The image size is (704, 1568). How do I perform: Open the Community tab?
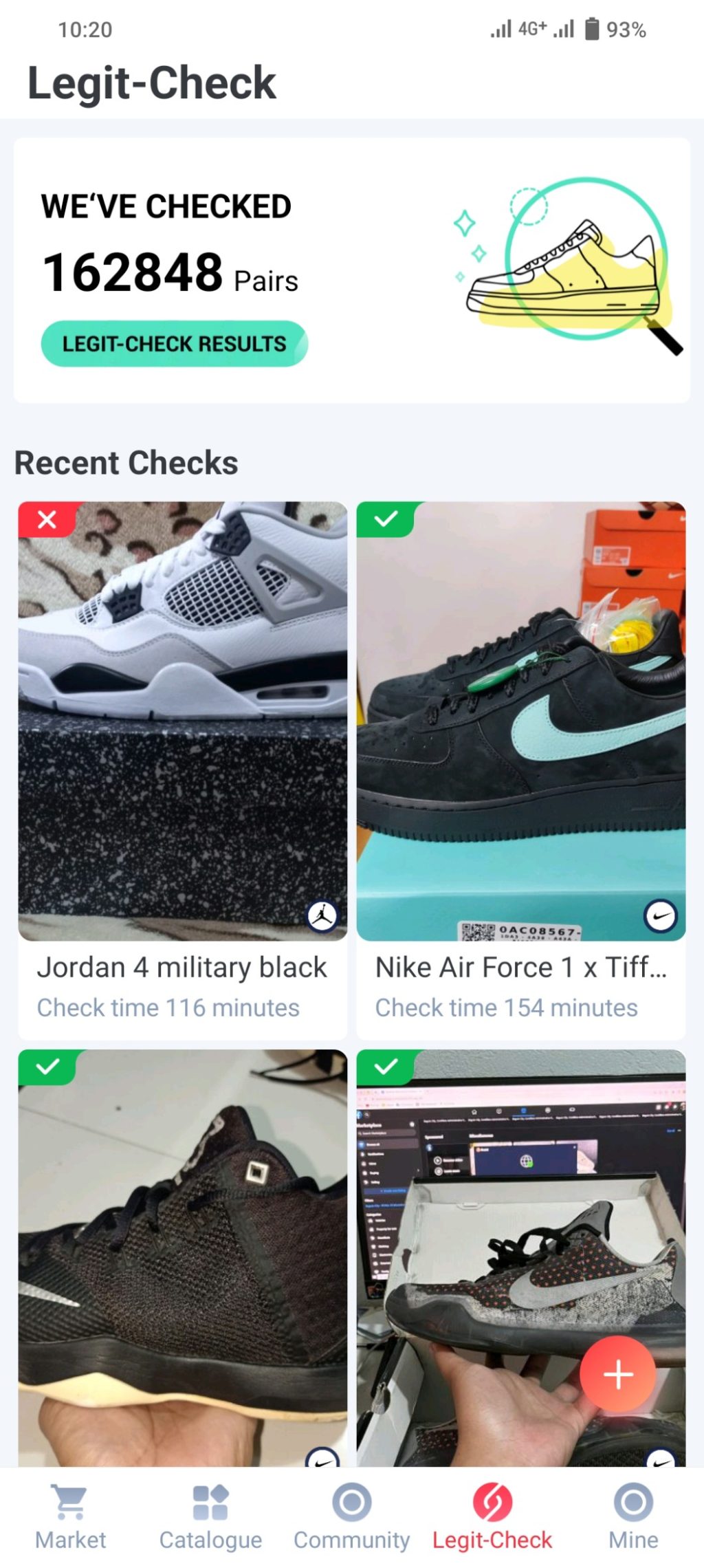(351, 1516)
